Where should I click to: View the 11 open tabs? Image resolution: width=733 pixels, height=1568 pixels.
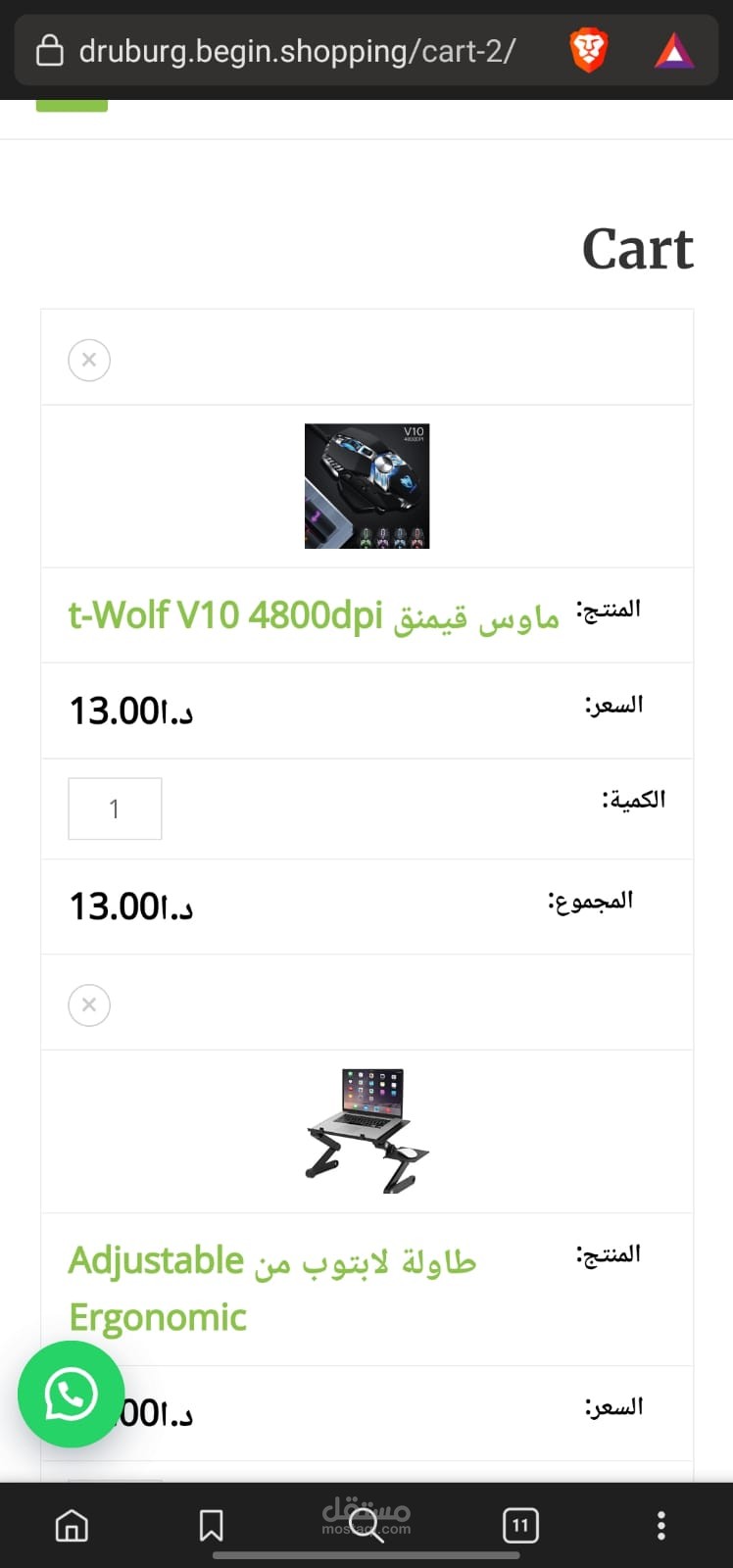tap(520, 1525)
